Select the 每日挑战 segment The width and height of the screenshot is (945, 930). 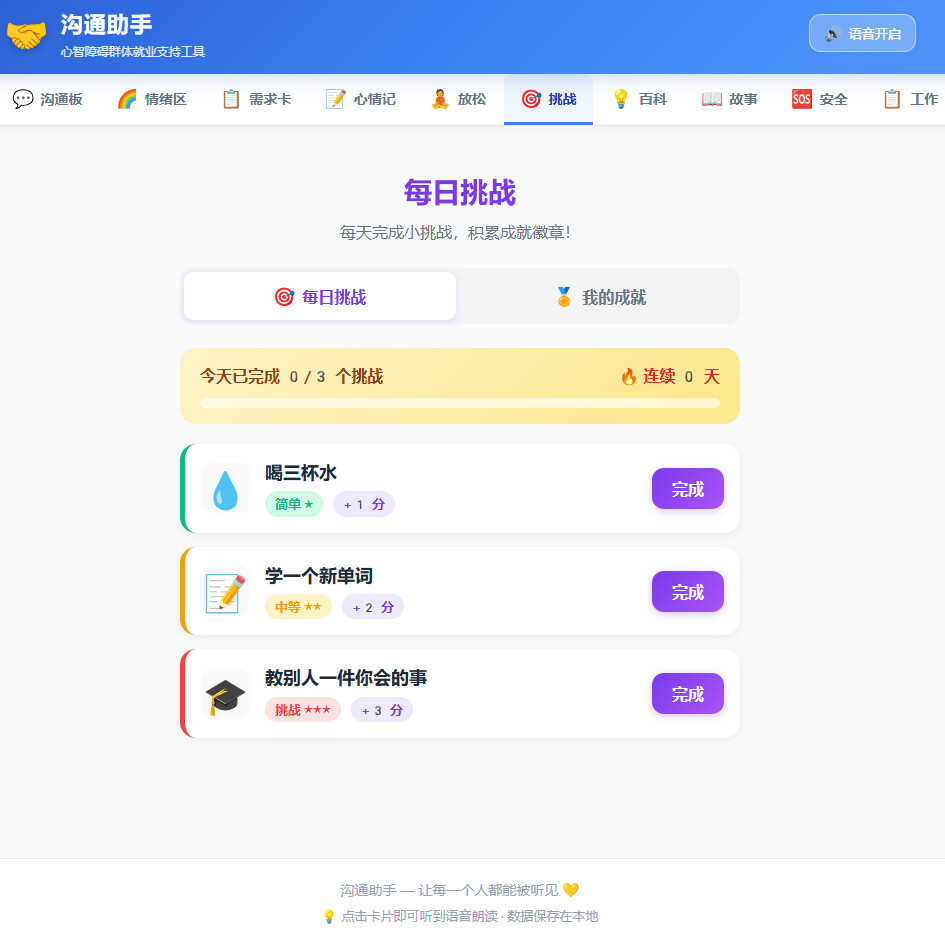(320, 297)
